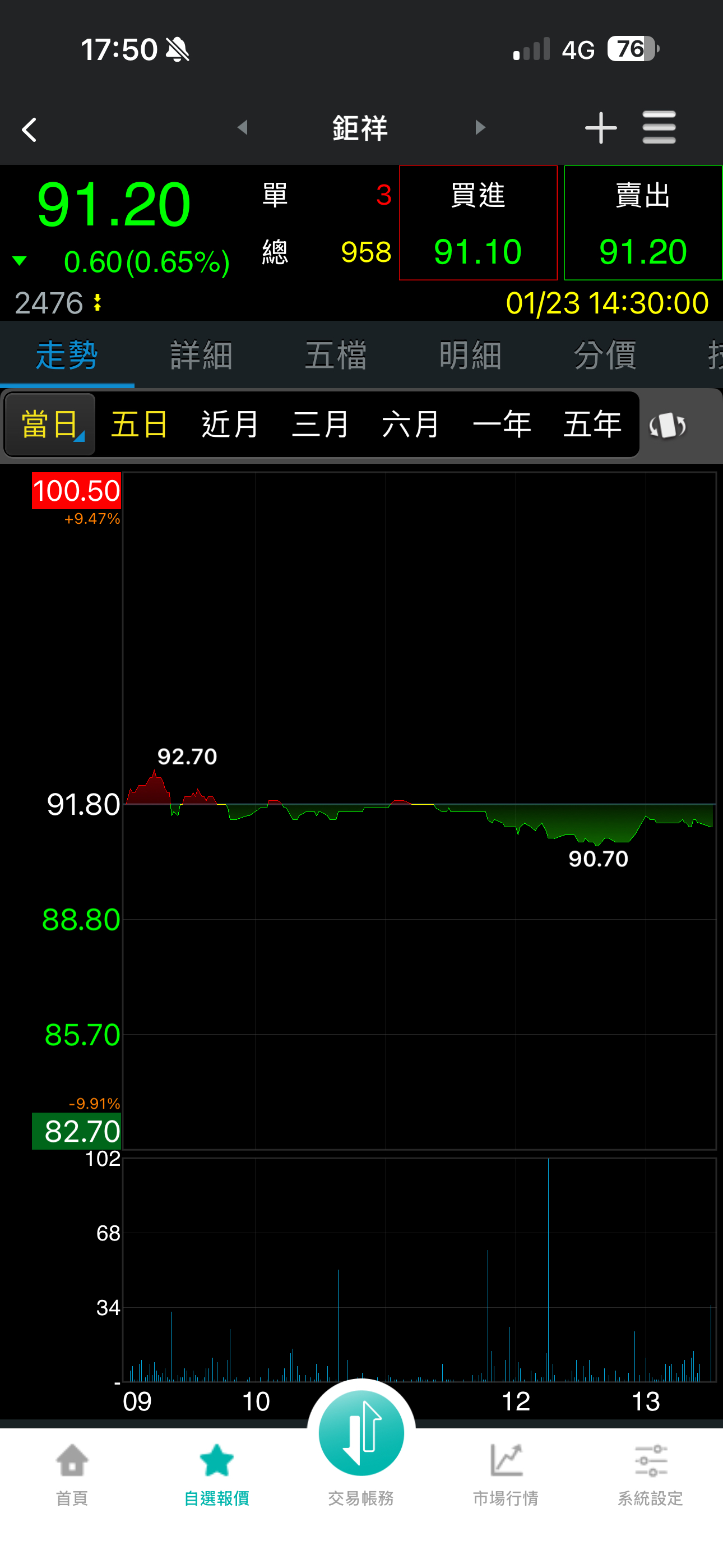Go back using the top-left arrow
Image resolution: width=723 pixels, height=1568 pixels.
tap(29, 129)
